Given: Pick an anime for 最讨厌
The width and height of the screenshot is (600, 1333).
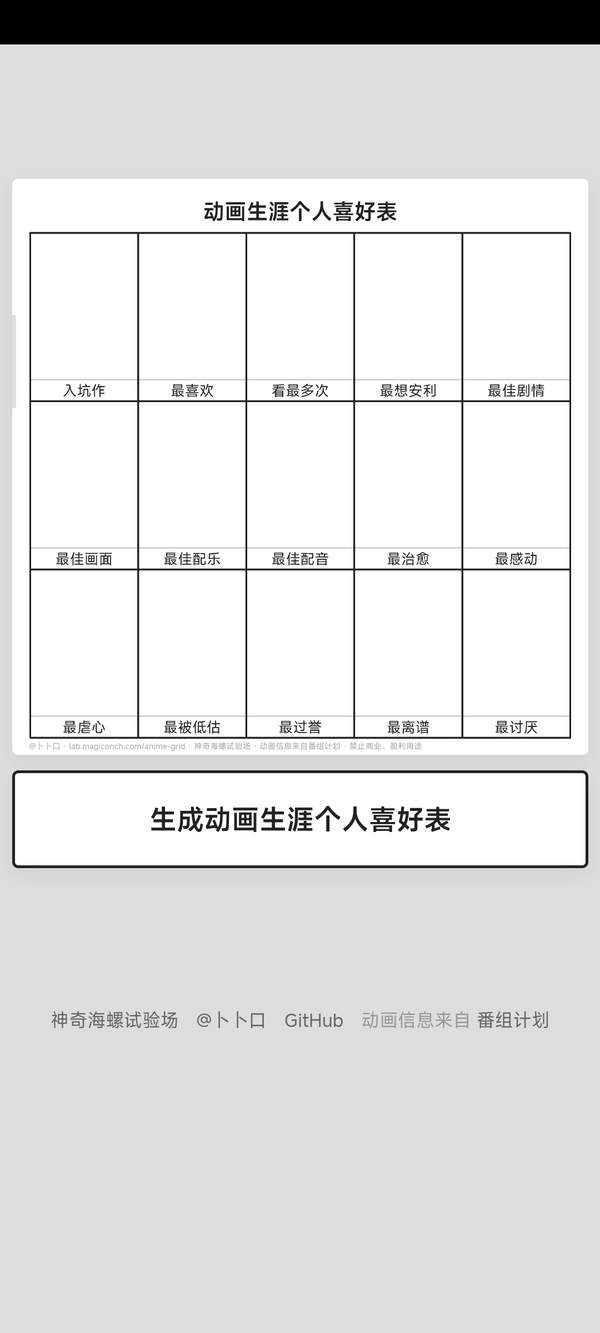Looking at the screenshot, I should 516,653.
